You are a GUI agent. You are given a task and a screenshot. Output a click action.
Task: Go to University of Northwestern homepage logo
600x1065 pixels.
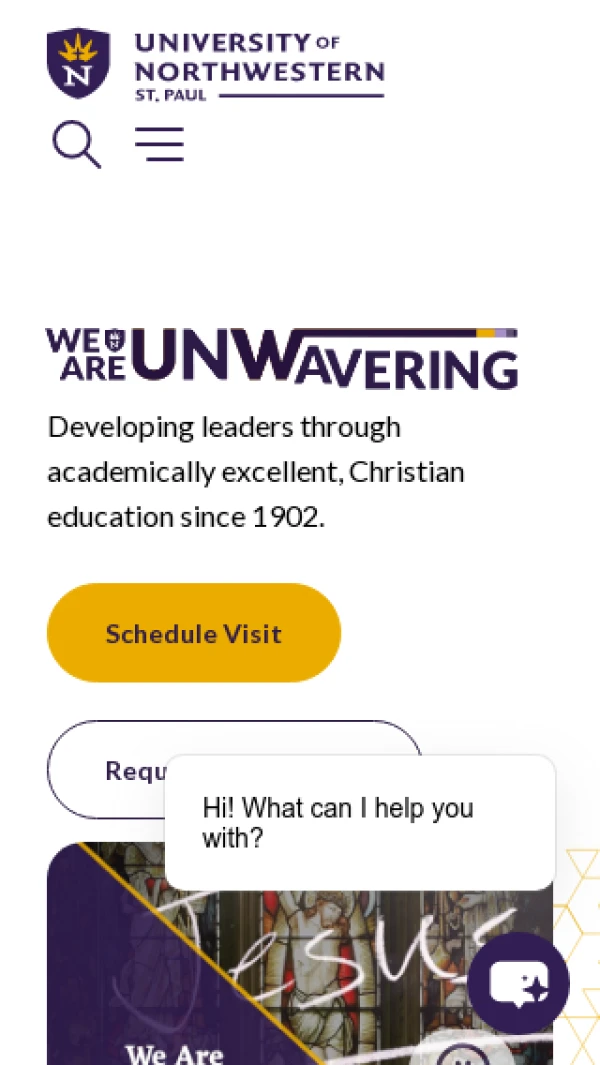(x=215, y=65)
